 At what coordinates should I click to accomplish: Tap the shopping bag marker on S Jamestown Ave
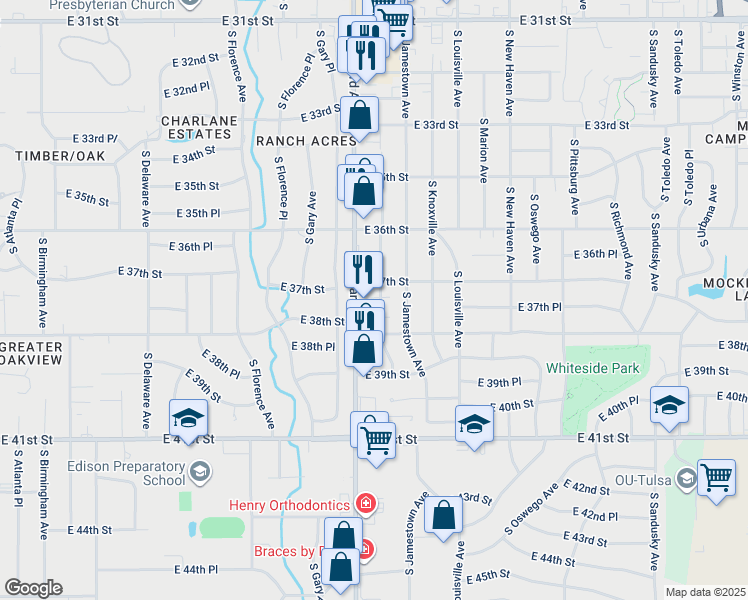coord(443,517)
